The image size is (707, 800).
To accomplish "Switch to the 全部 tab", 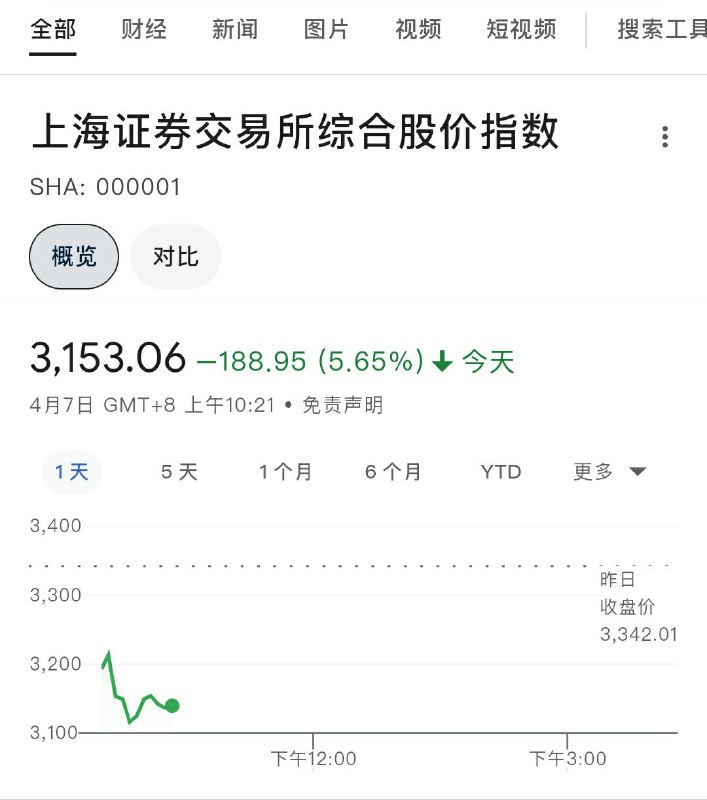I will coord(53,29).
